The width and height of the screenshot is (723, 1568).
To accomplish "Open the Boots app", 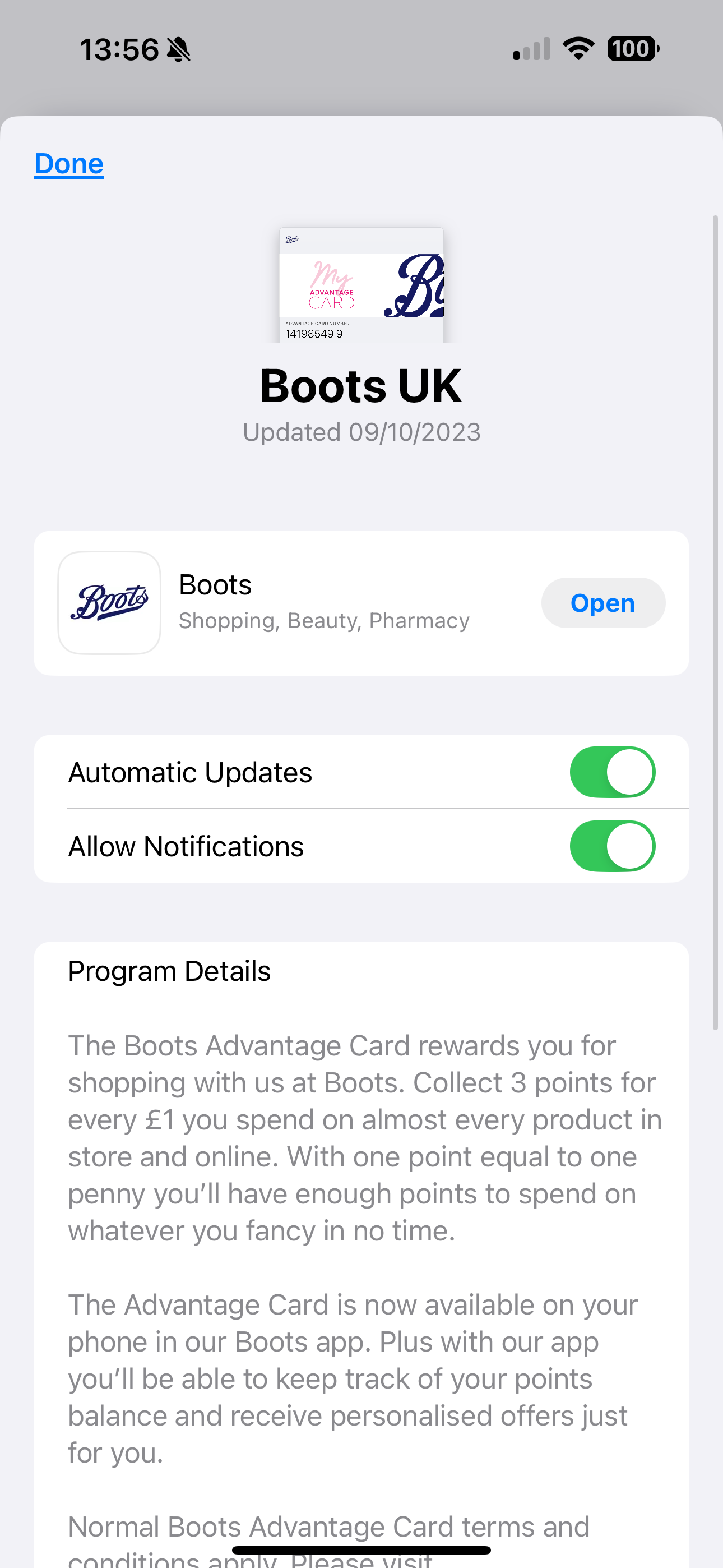I will 602,603.
